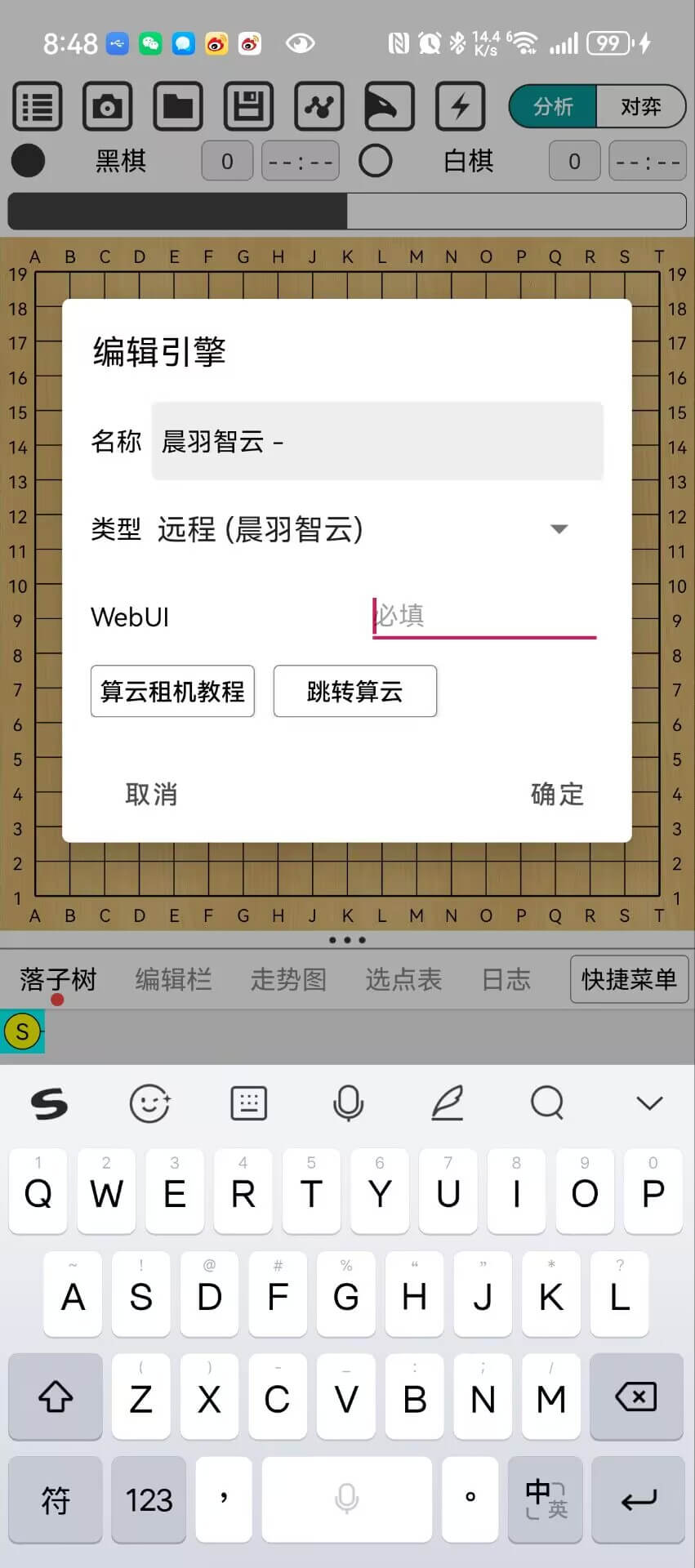Confirm engine settings with 确定
Viewport: 695px width, 1568px height.
click(x=557, y=794)
